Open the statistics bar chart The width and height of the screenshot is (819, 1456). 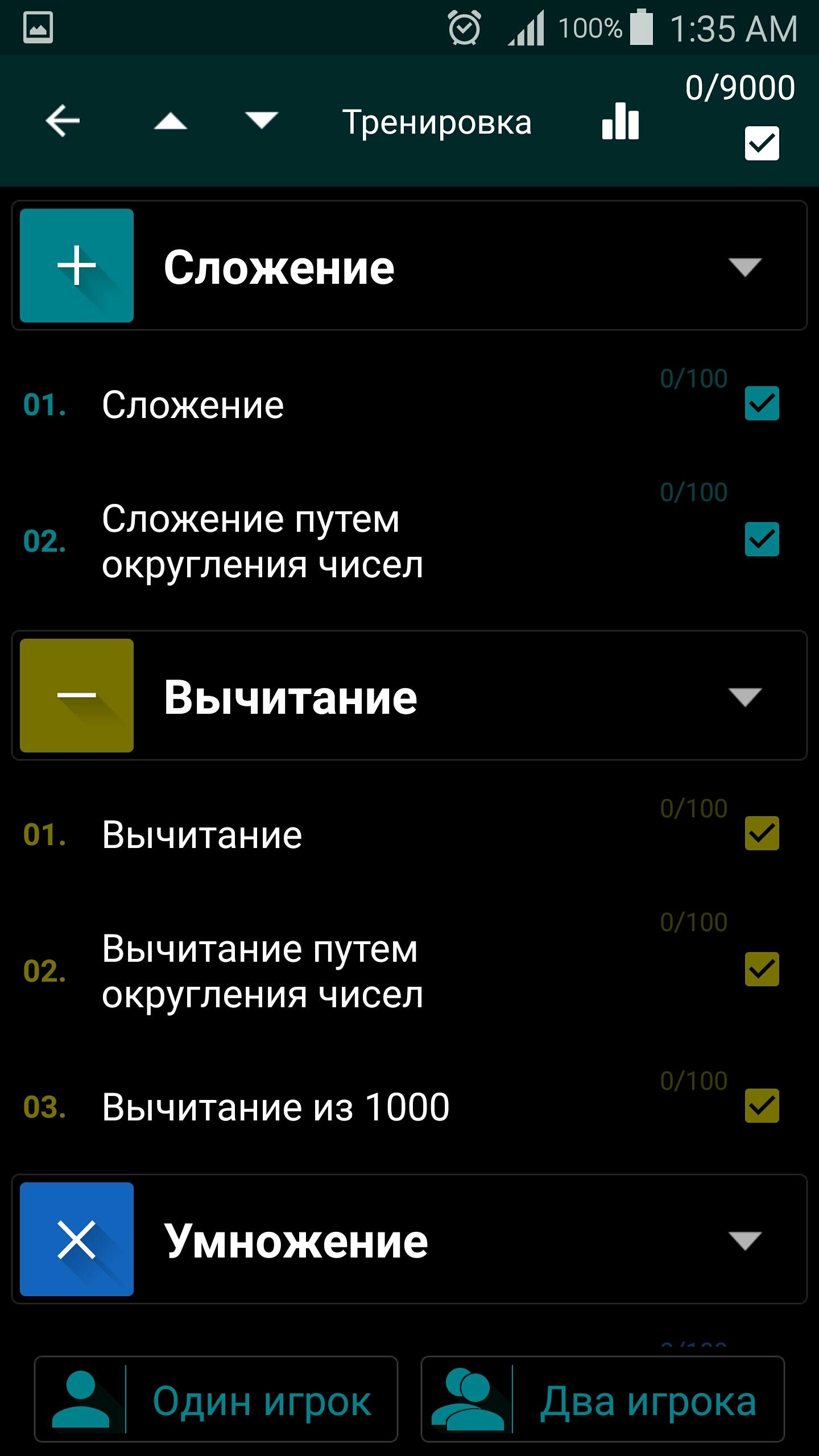(x=621, y=121)
